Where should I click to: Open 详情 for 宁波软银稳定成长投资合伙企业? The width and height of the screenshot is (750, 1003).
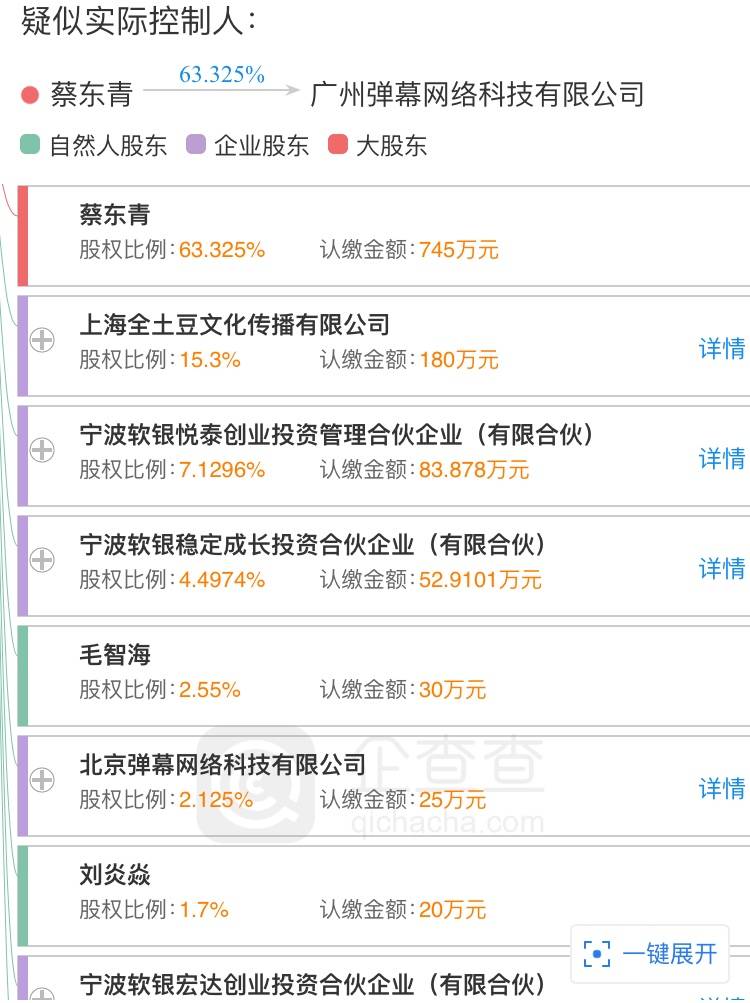722,568
